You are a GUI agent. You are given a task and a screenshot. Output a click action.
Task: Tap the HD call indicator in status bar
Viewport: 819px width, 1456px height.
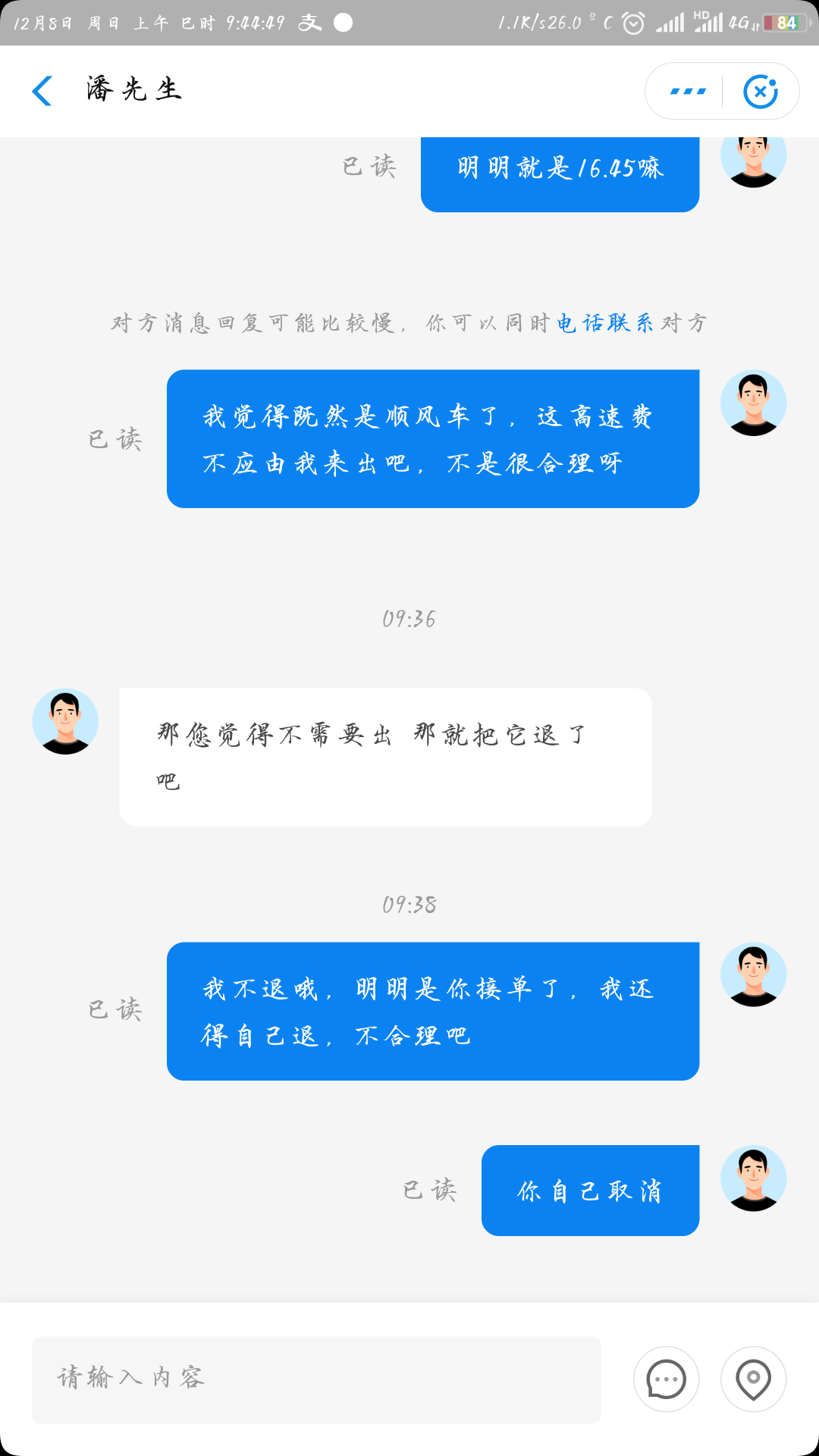(x=701, y=15)
